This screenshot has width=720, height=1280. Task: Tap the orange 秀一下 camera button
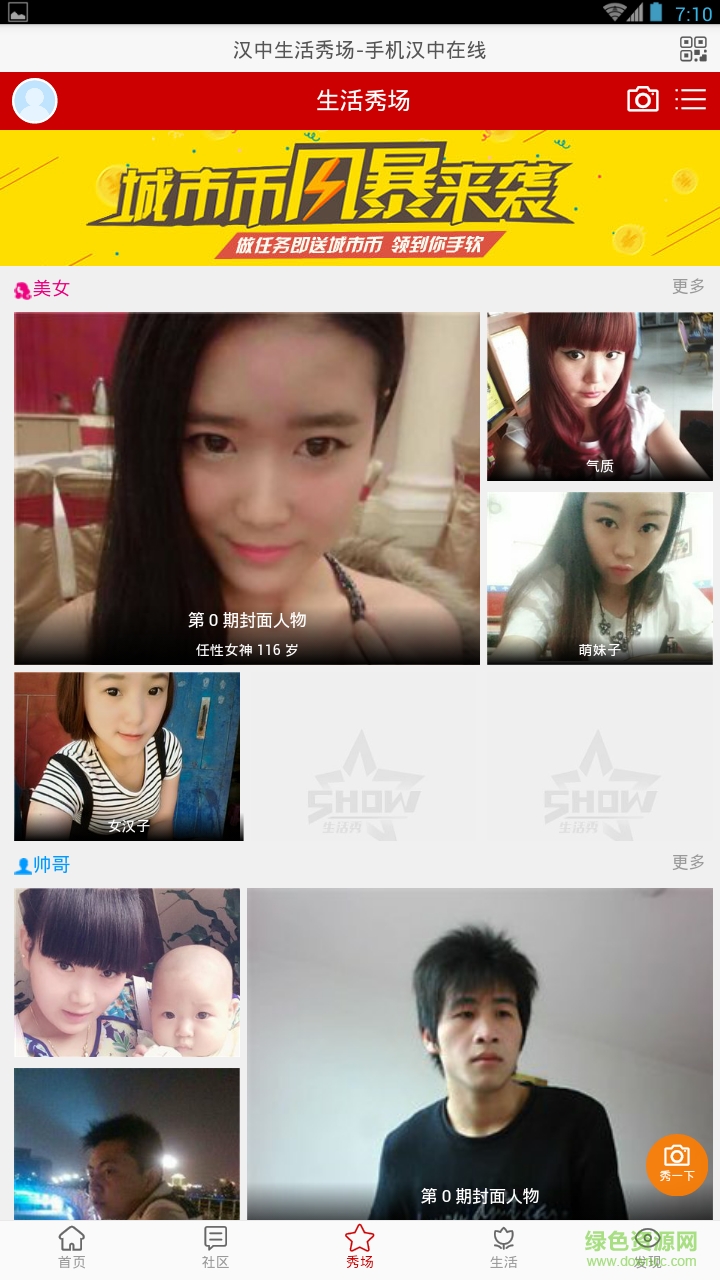click(x=677, y=1164)
